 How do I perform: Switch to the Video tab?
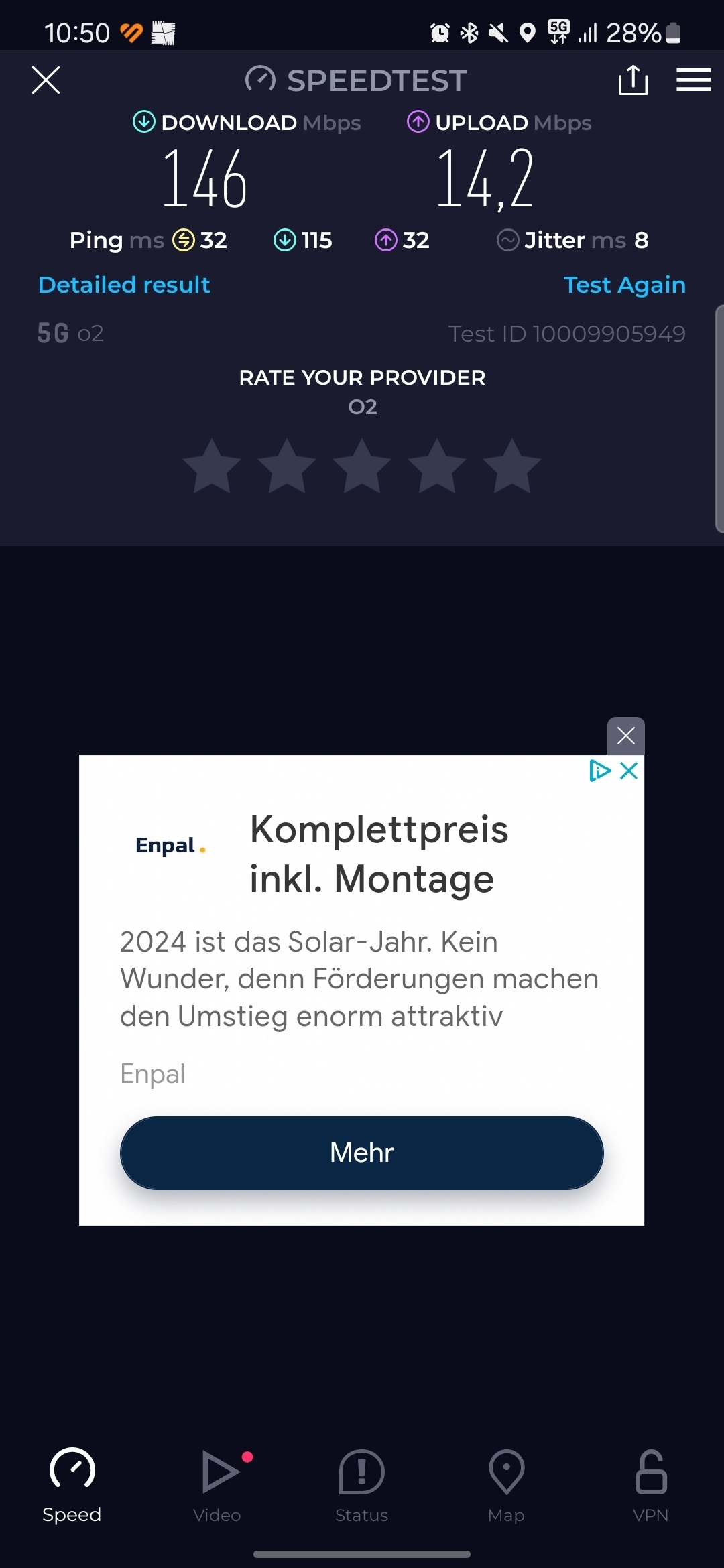(x=217, y=1485)
